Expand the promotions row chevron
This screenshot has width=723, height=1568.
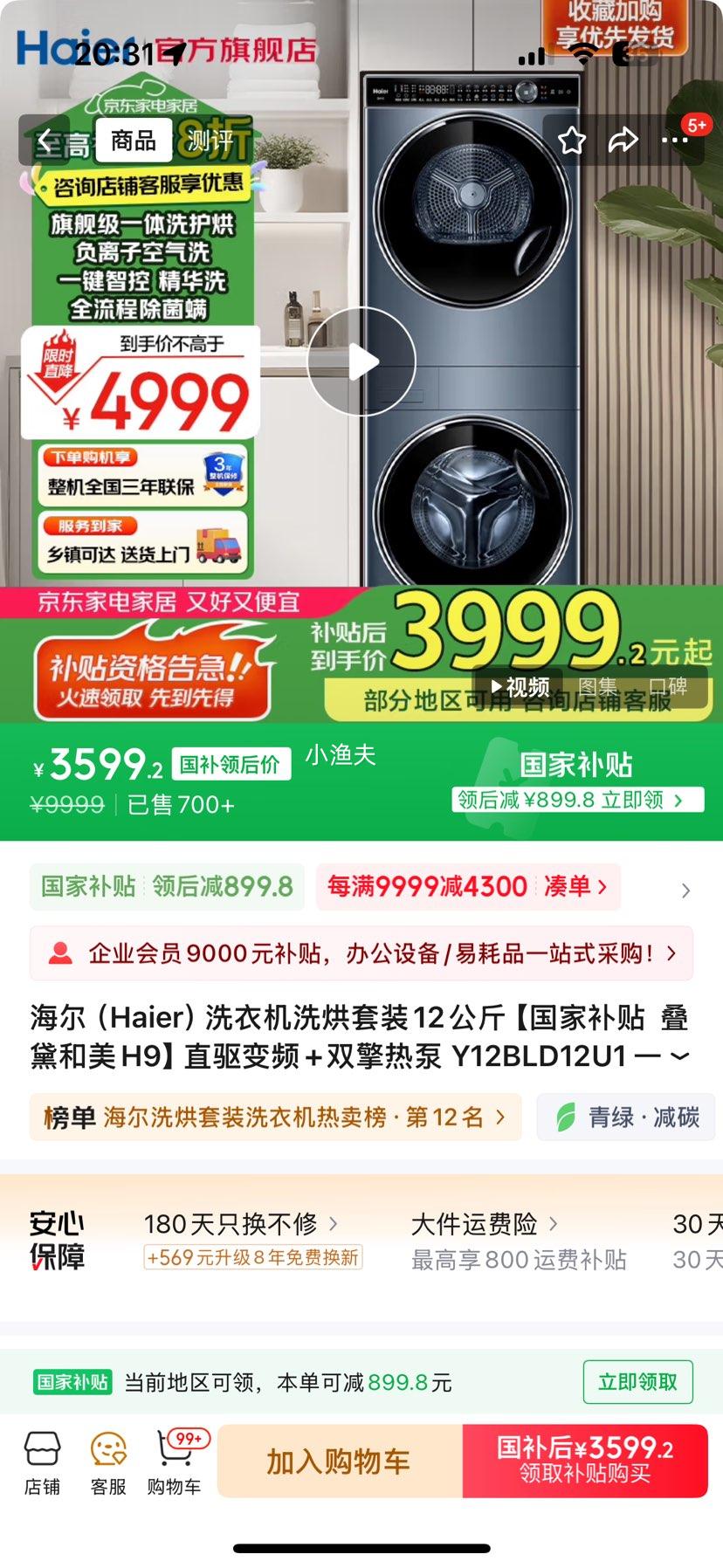coord(685,891)
